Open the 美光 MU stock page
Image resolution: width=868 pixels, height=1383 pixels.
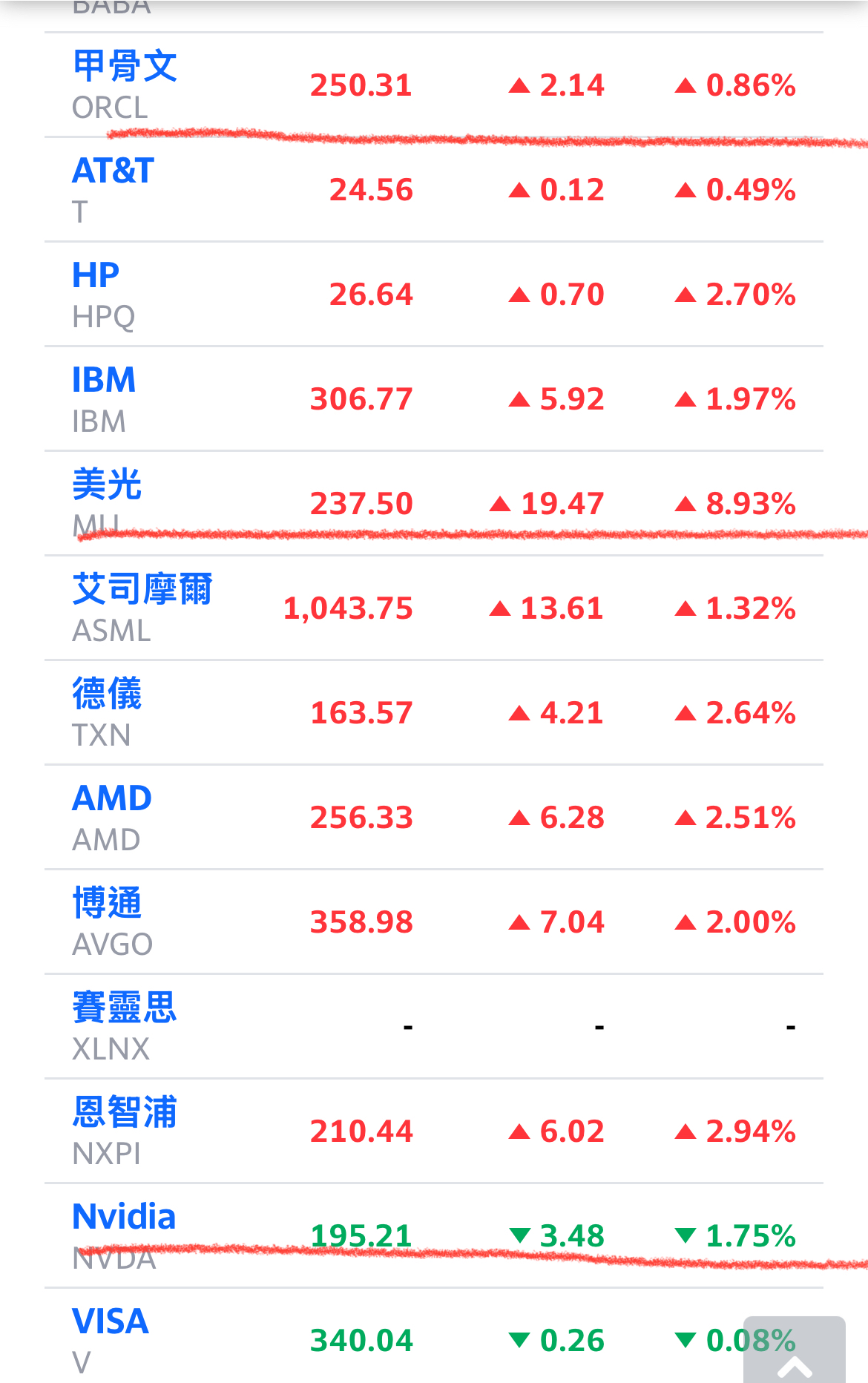[x=107, y=485]
